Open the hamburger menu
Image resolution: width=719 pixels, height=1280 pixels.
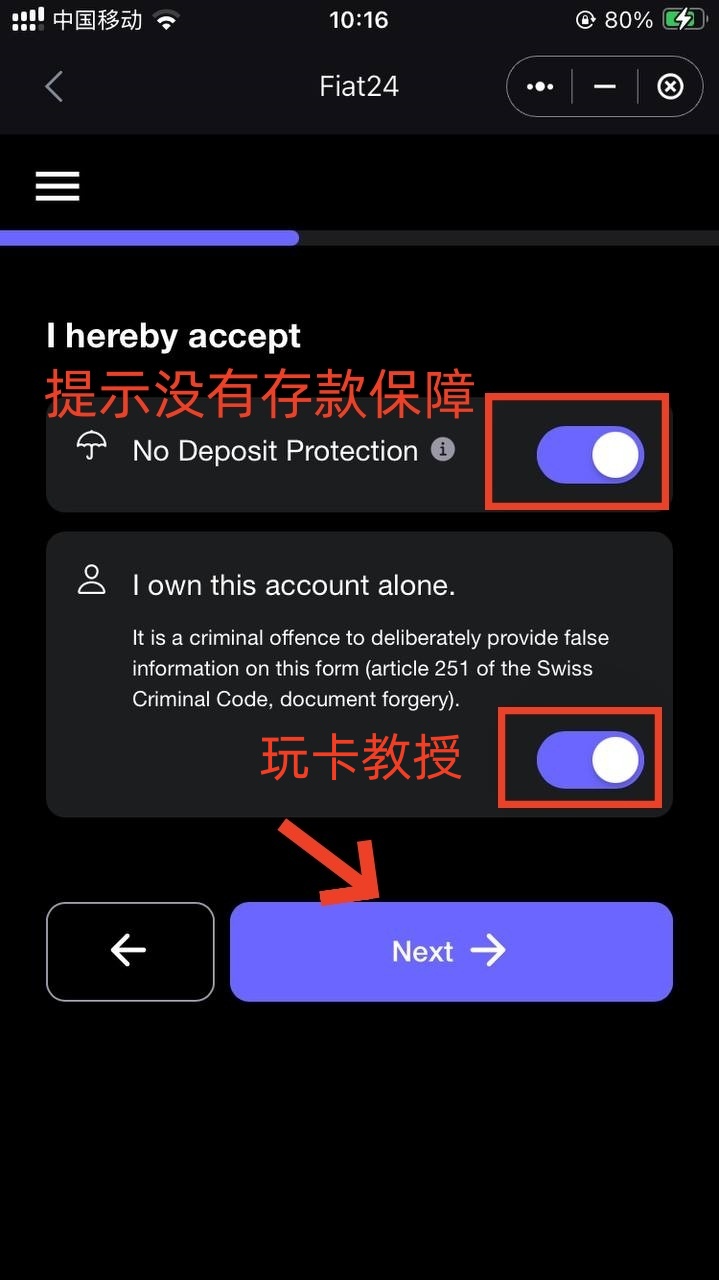tap(57, 186)
